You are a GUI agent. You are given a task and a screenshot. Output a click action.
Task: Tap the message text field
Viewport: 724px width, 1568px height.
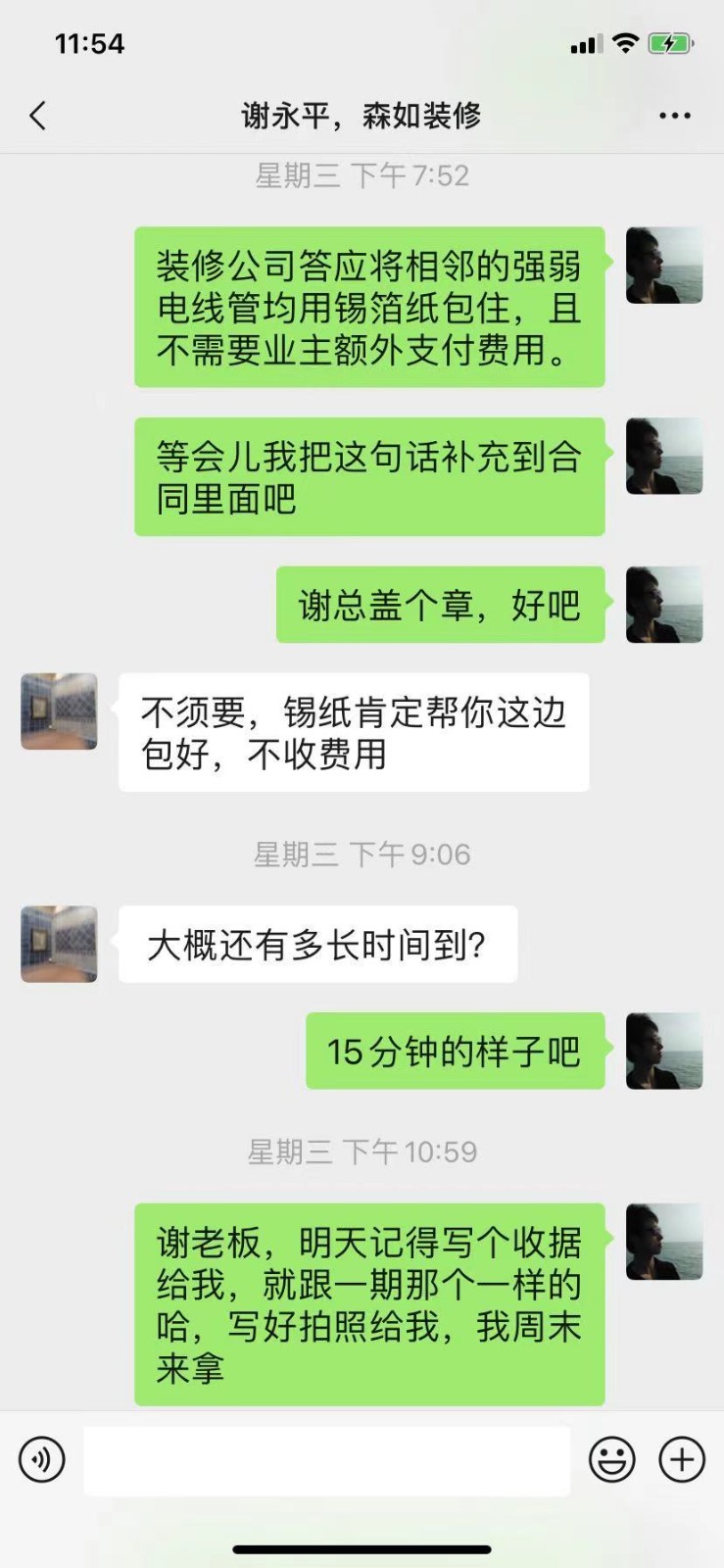click(x=326, y=1459)
